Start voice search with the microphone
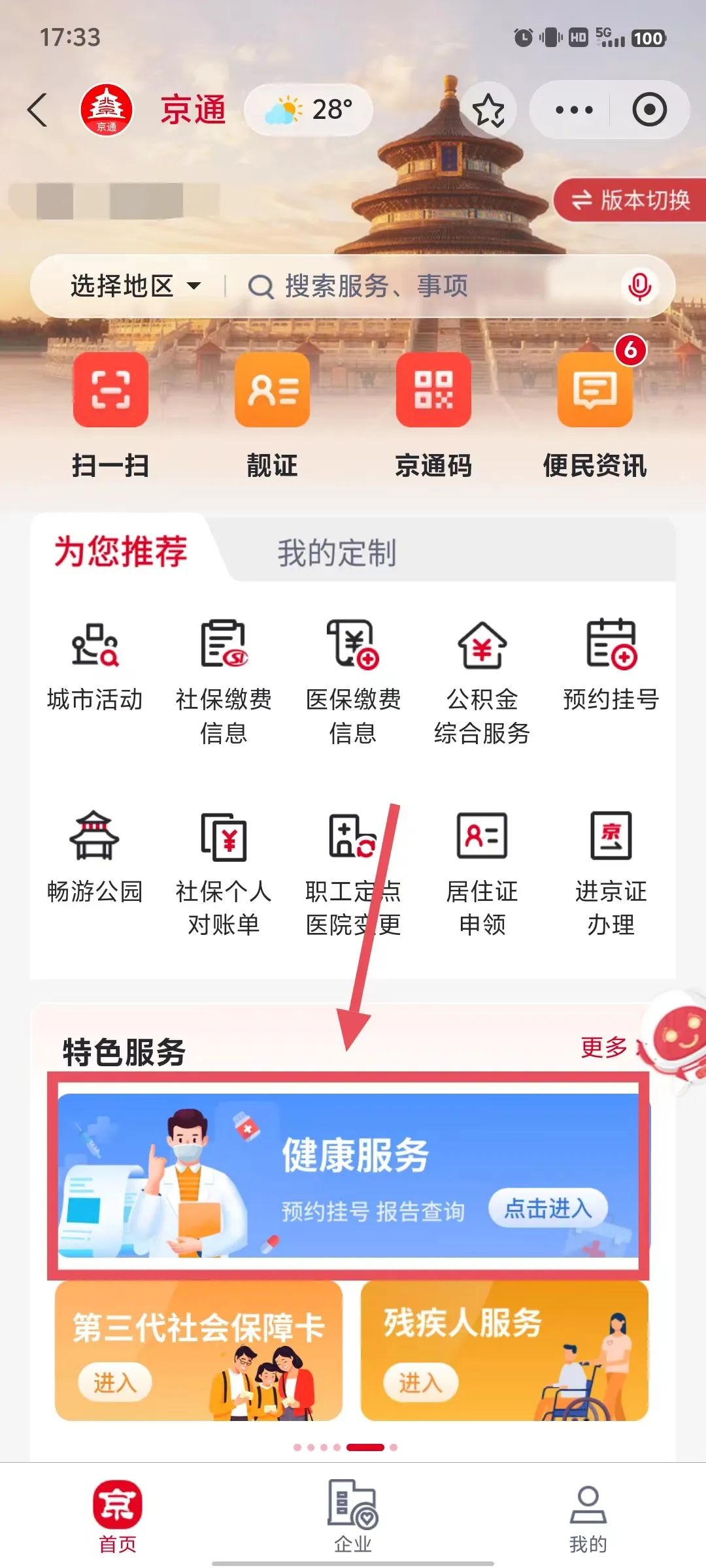 [639, 286]
